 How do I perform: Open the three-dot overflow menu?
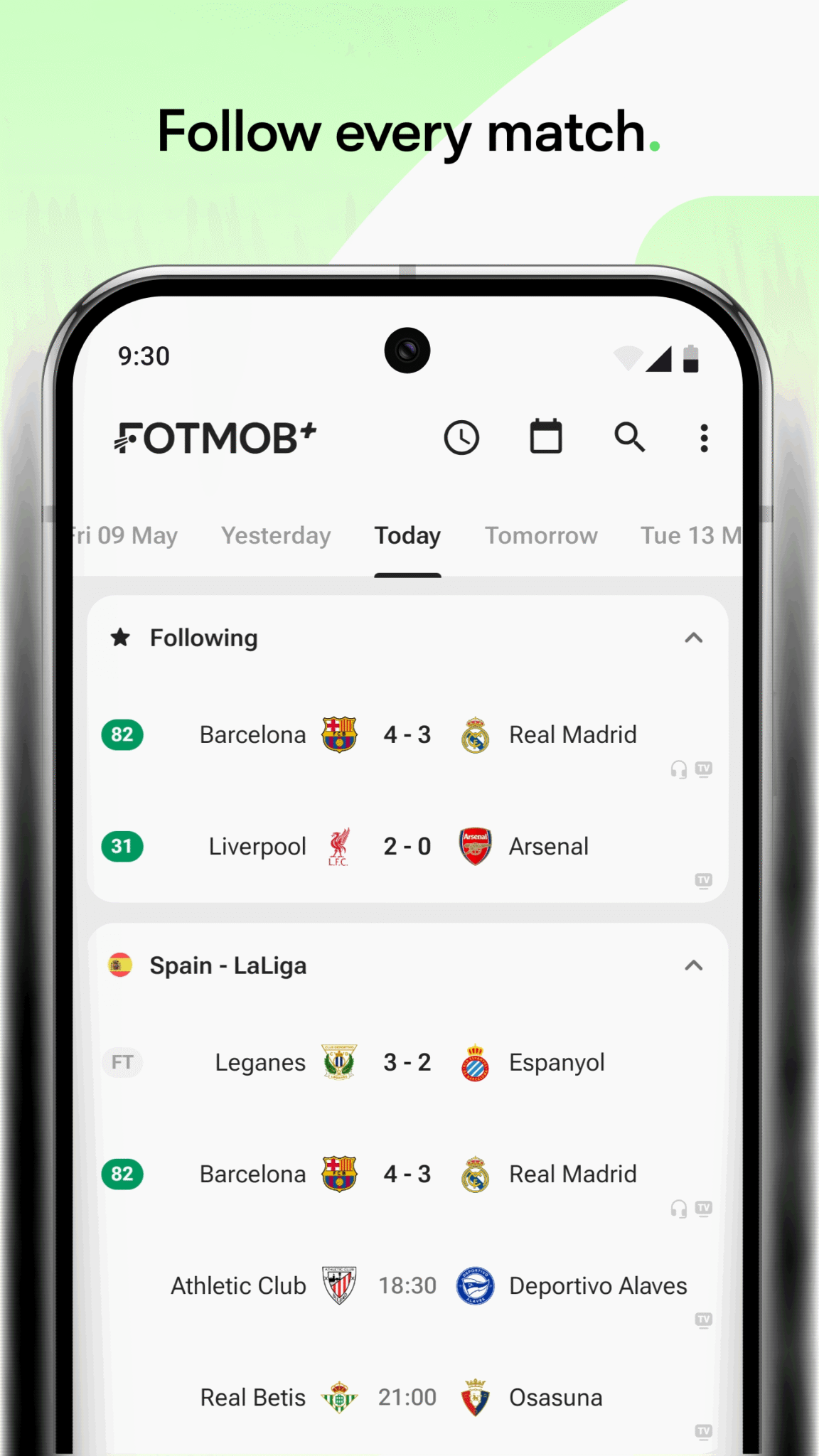[x=703, y=439]
